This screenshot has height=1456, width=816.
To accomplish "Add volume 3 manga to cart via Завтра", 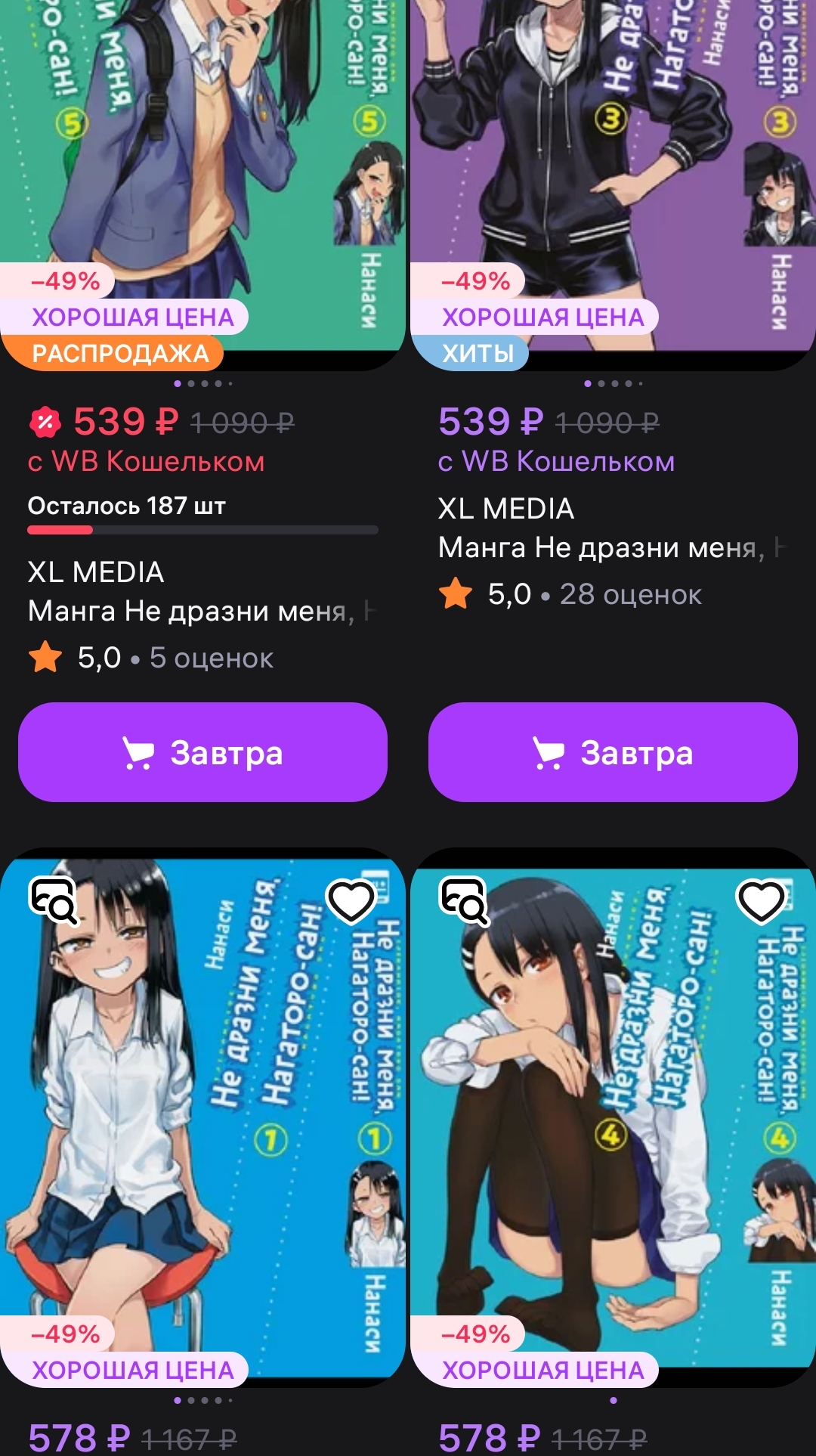I will 613,752.
